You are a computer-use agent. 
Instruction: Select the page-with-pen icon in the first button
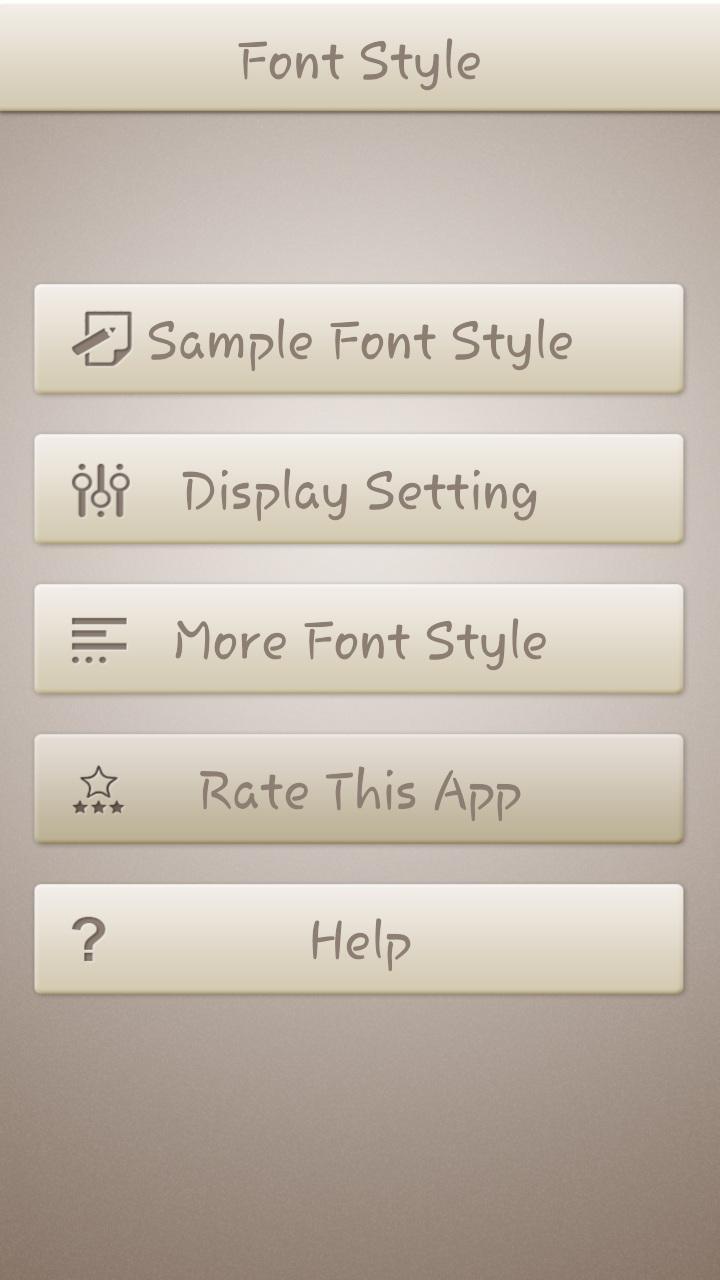coord(105,337)
